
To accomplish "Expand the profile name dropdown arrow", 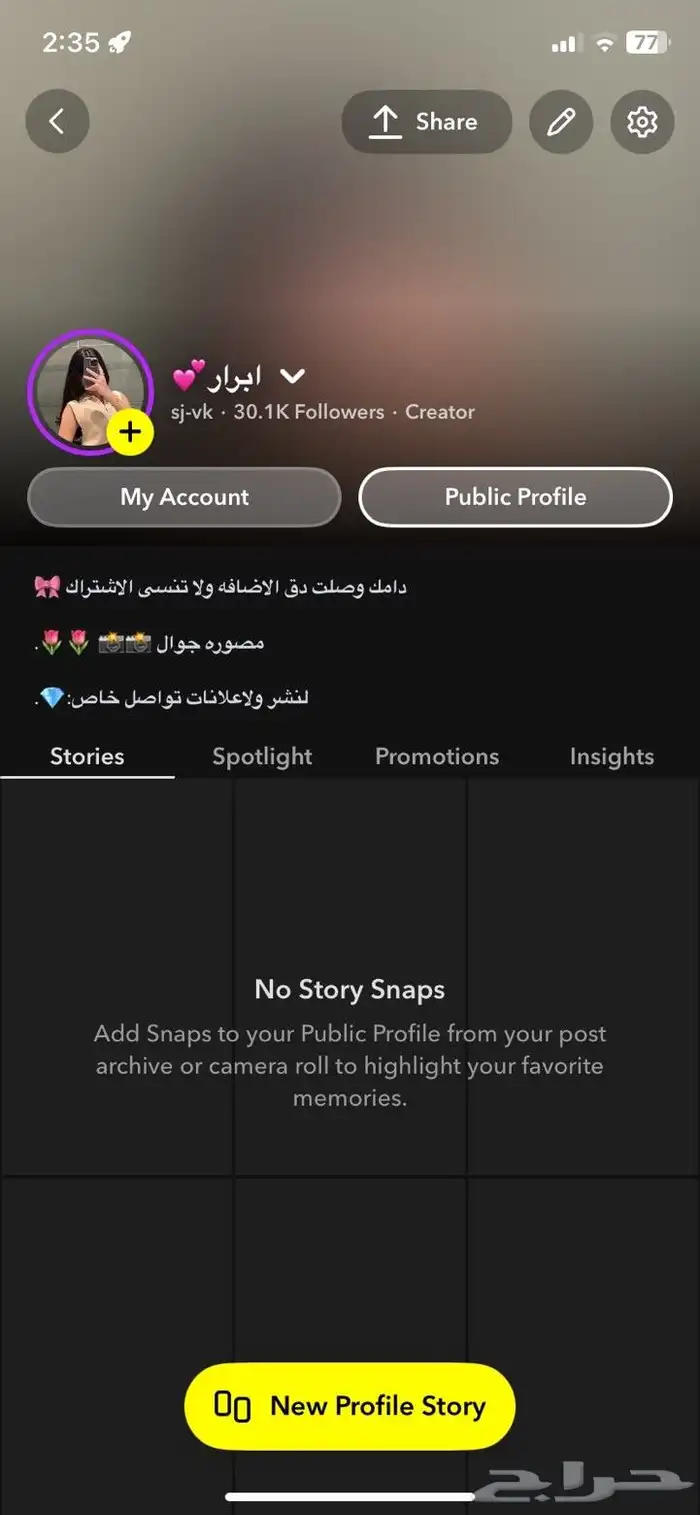I will [292, 377].
